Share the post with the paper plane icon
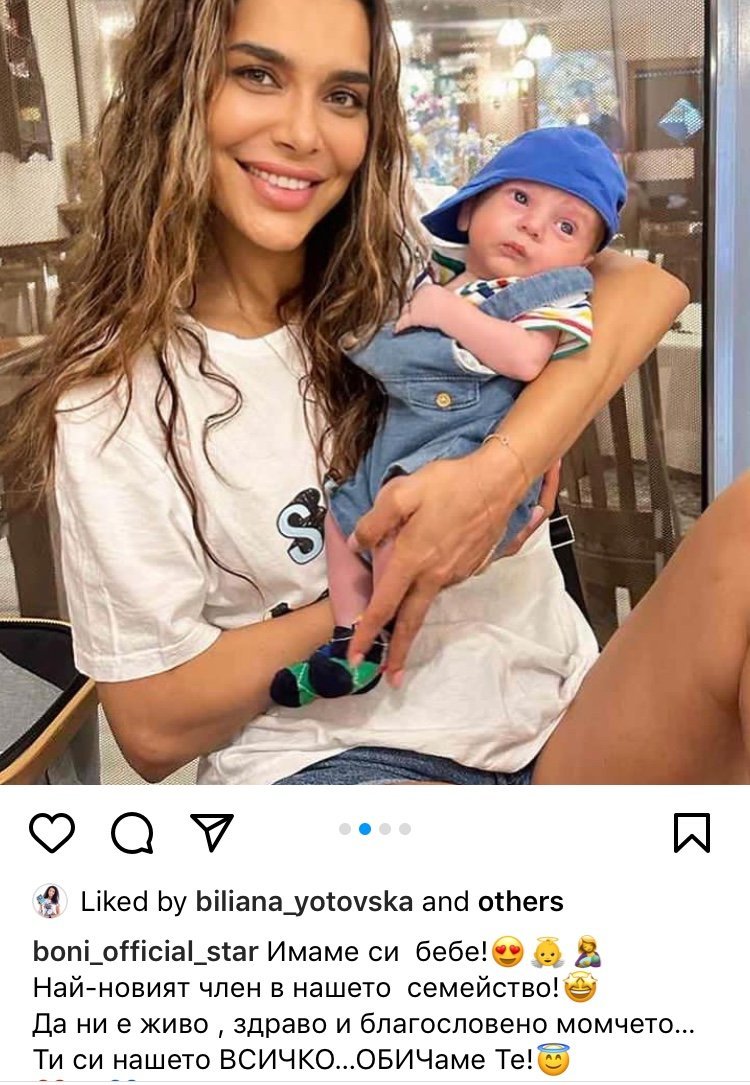This screenshot has width=750, height=1085. click(212, 832)
